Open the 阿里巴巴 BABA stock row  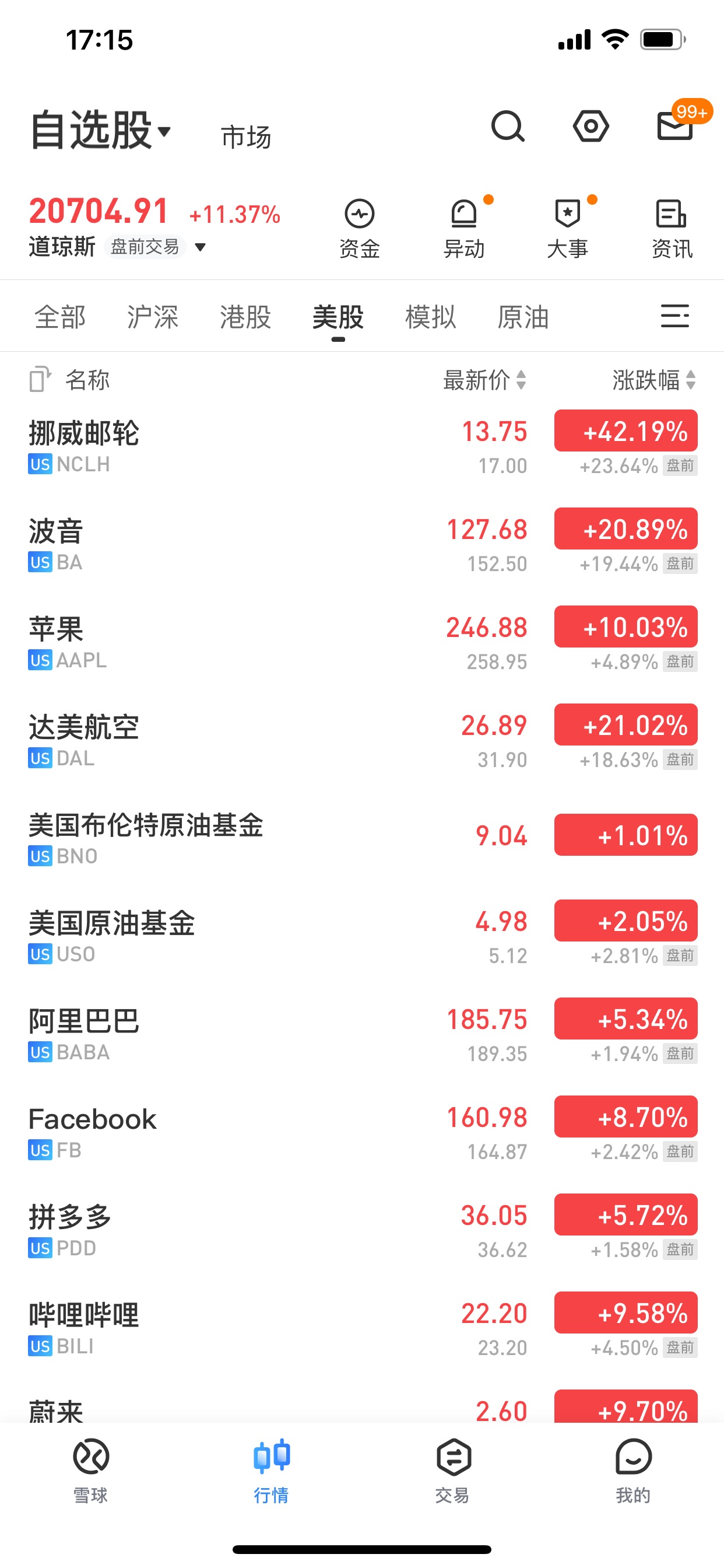pos(362,1035)
